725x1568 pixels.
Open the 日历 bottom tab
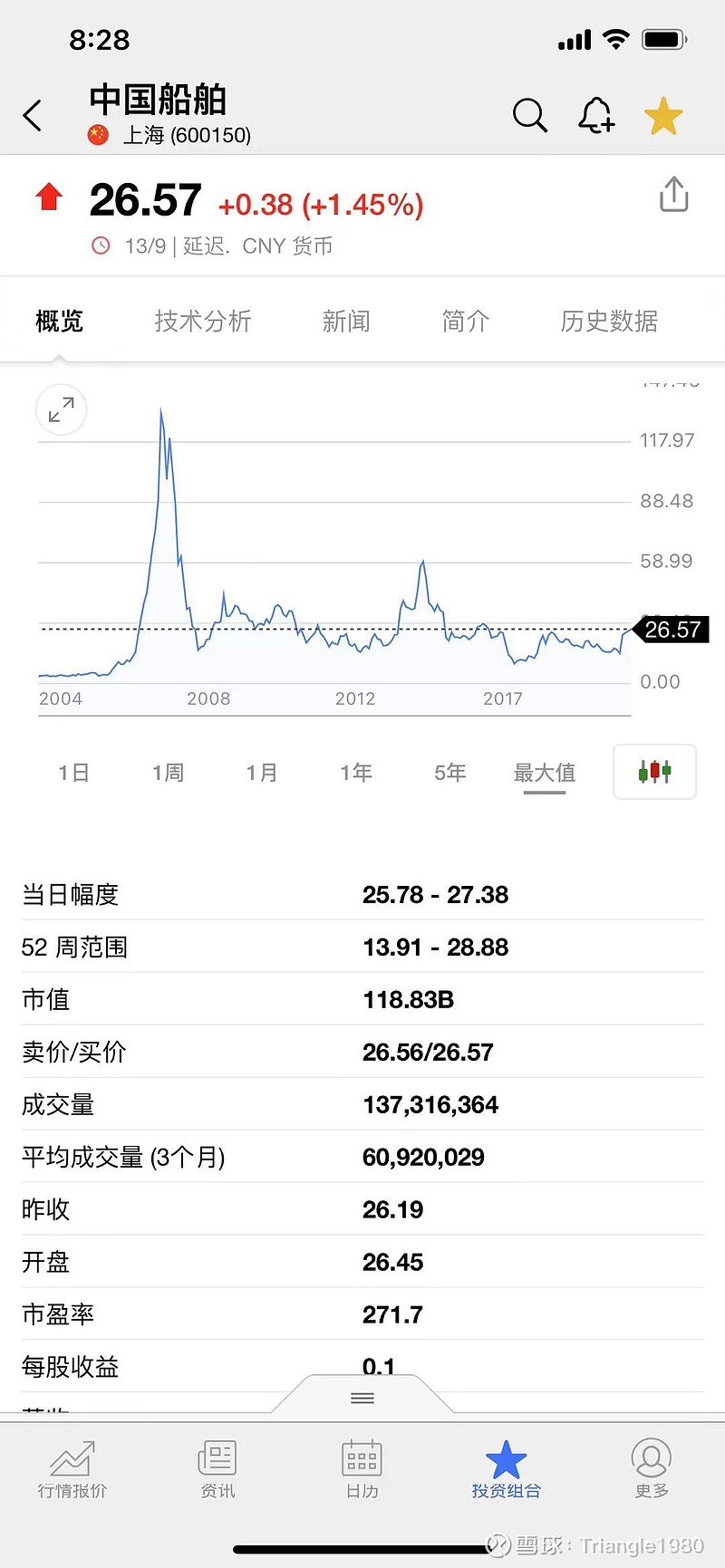point(362,1469)
